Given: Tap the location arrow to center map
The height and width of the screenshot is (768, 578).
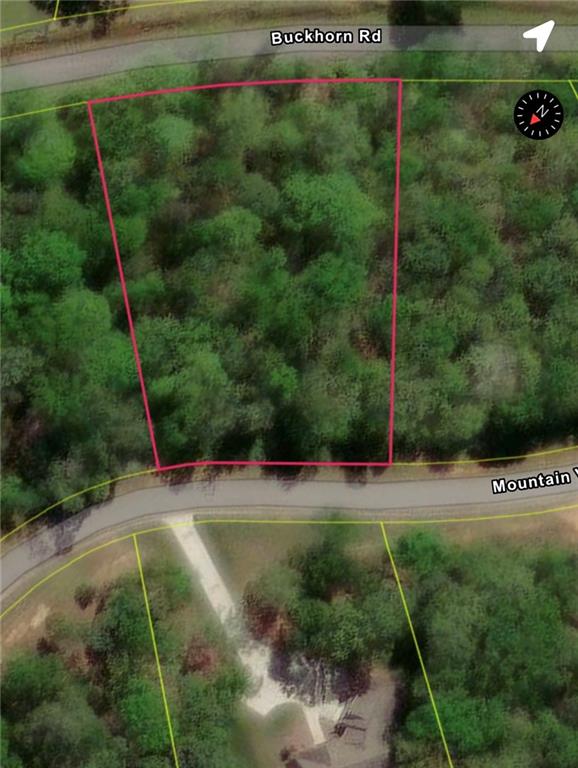Looking at the screenshot, I should point(539,35).
